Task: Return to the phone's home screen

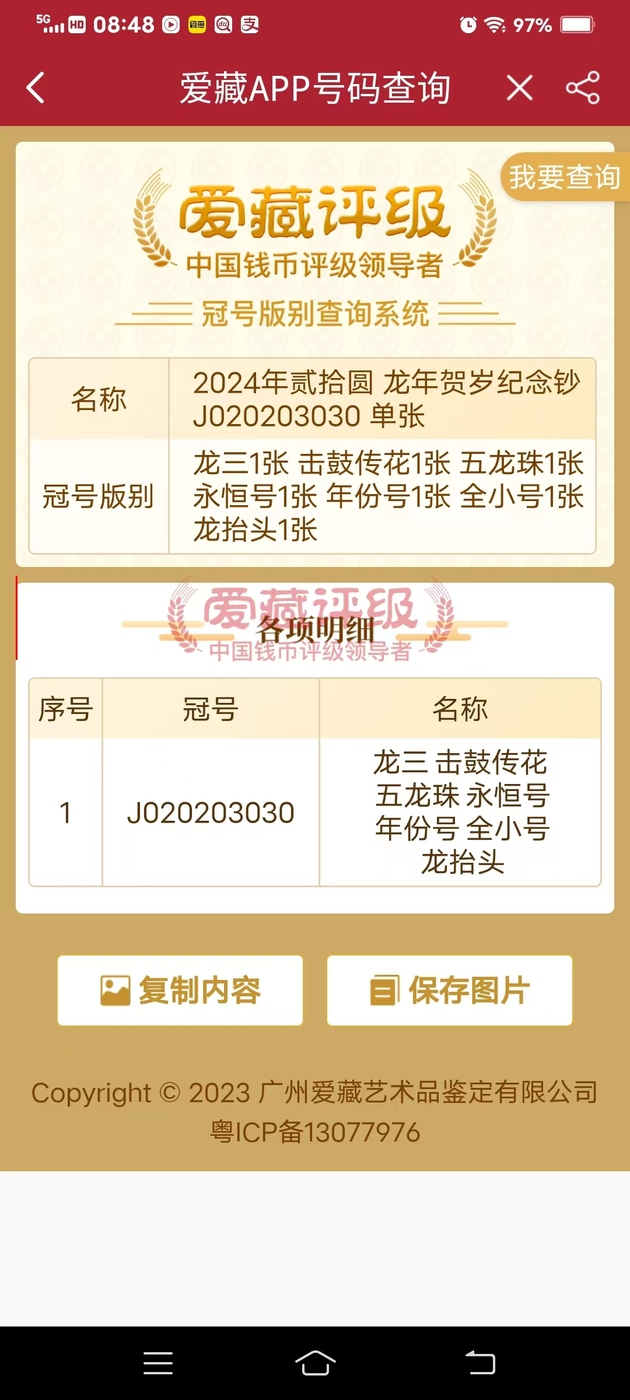Action: pos(315,1362)
